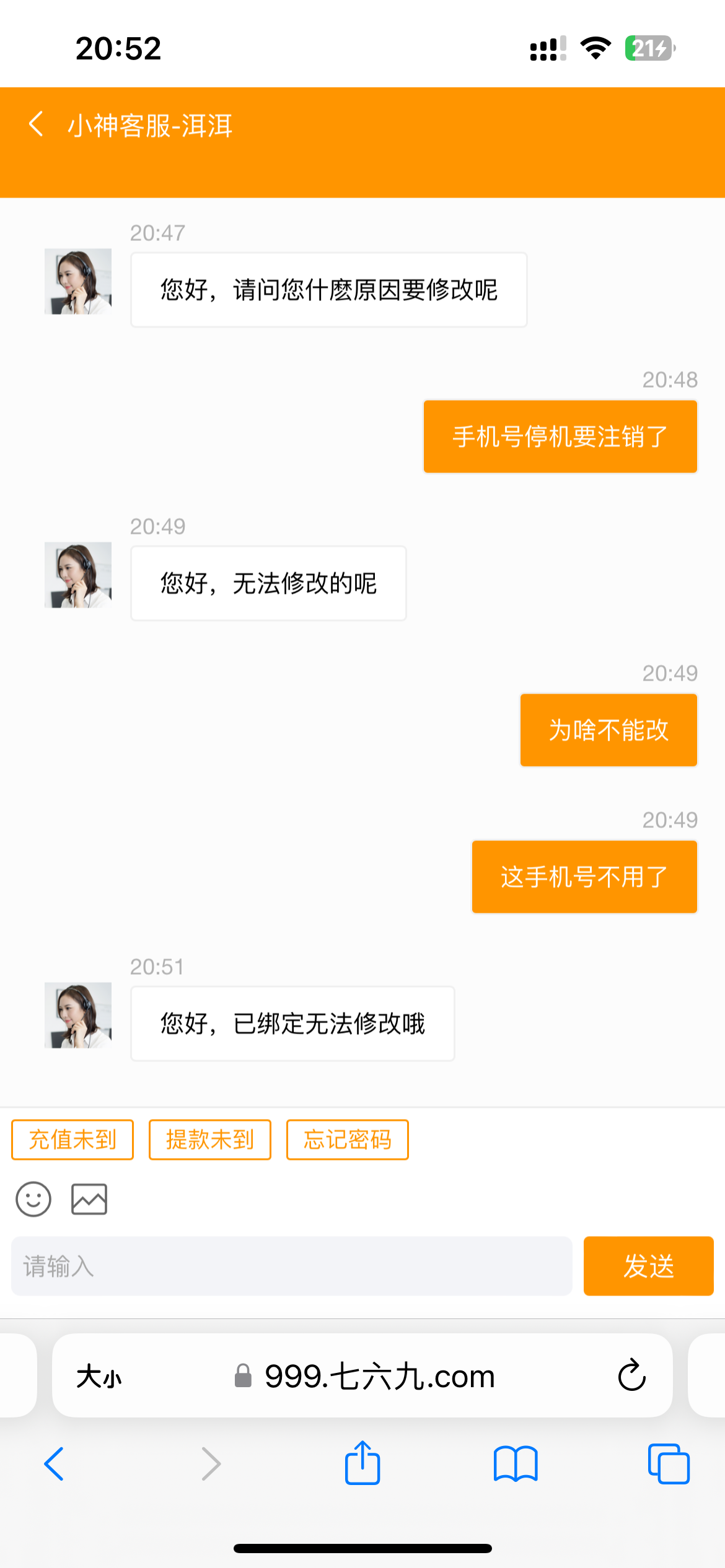Share this page from Safari
725x1568 pixels.
(362, 1463)
